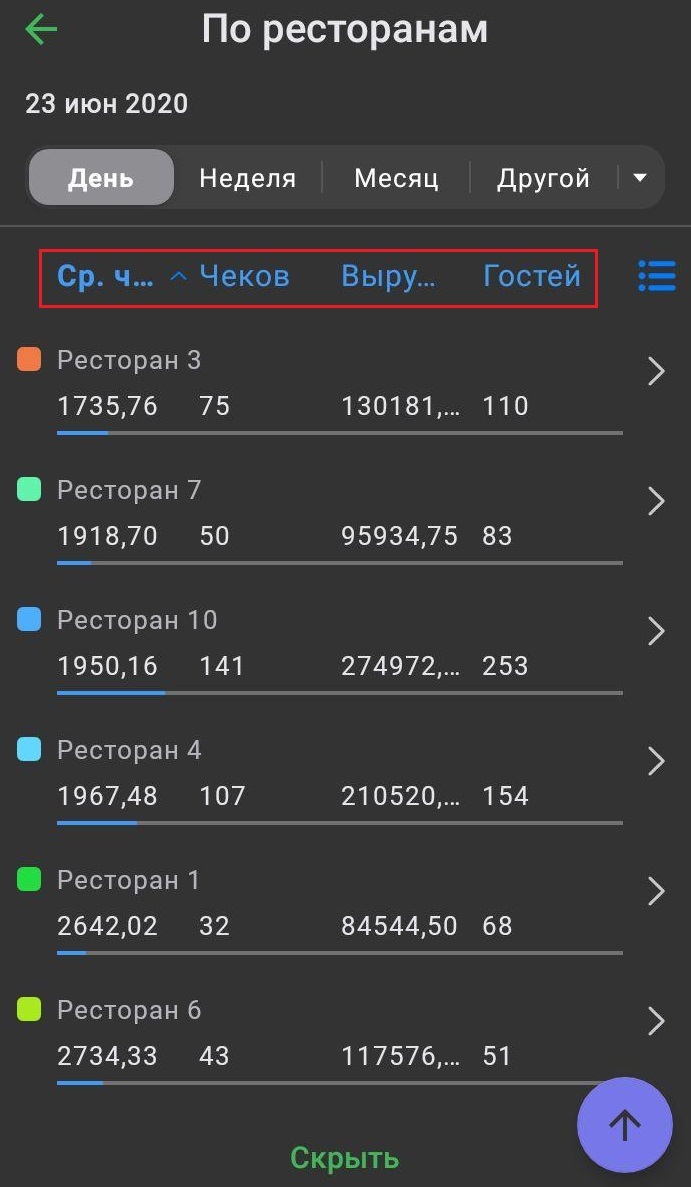Choose the Другой period option
Image resolution: width=691 pixels, height=1187 pixels.
click(543, 178)
